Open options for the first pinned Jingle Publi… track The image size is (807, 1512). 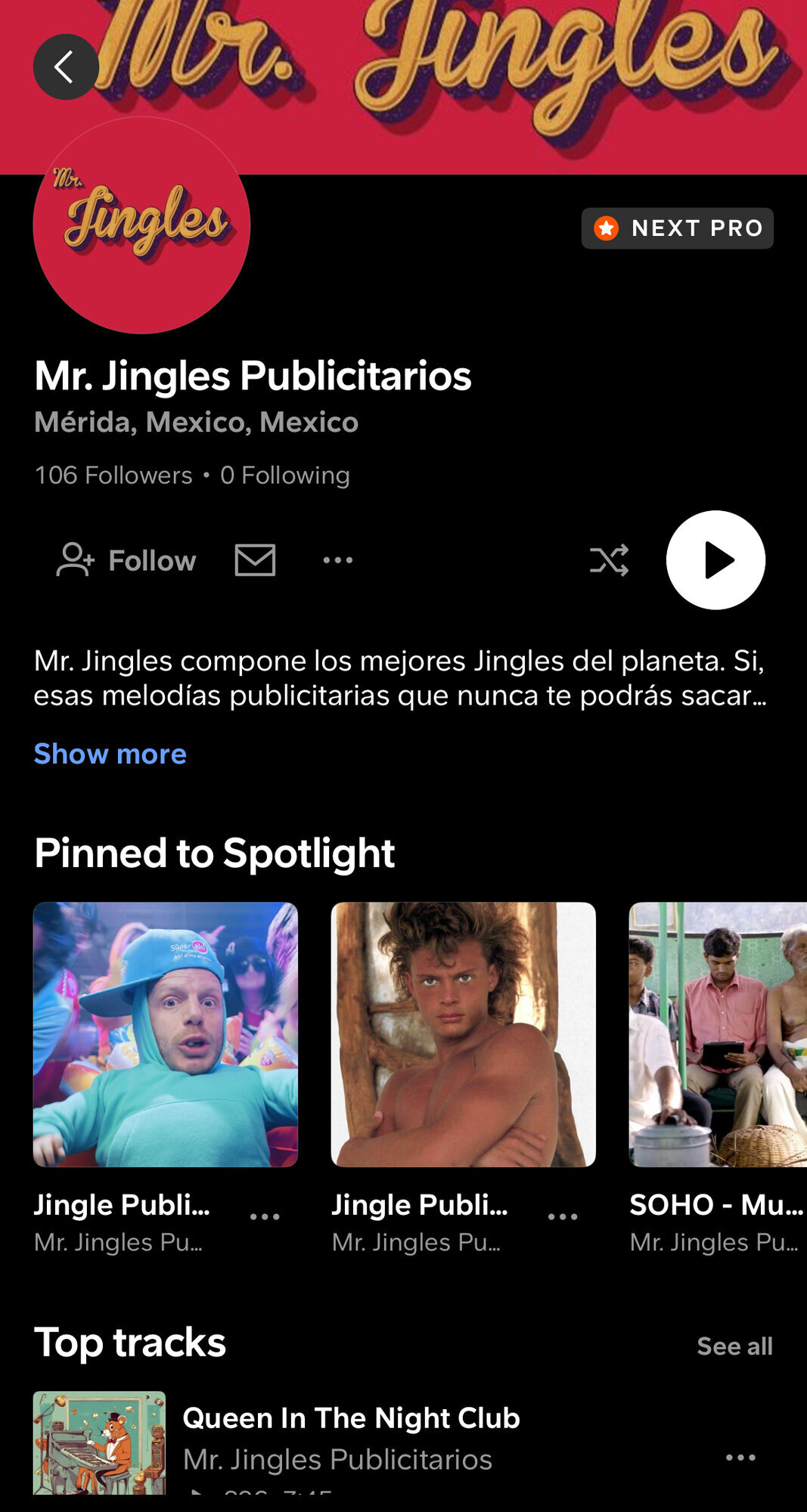point(265,1216)
